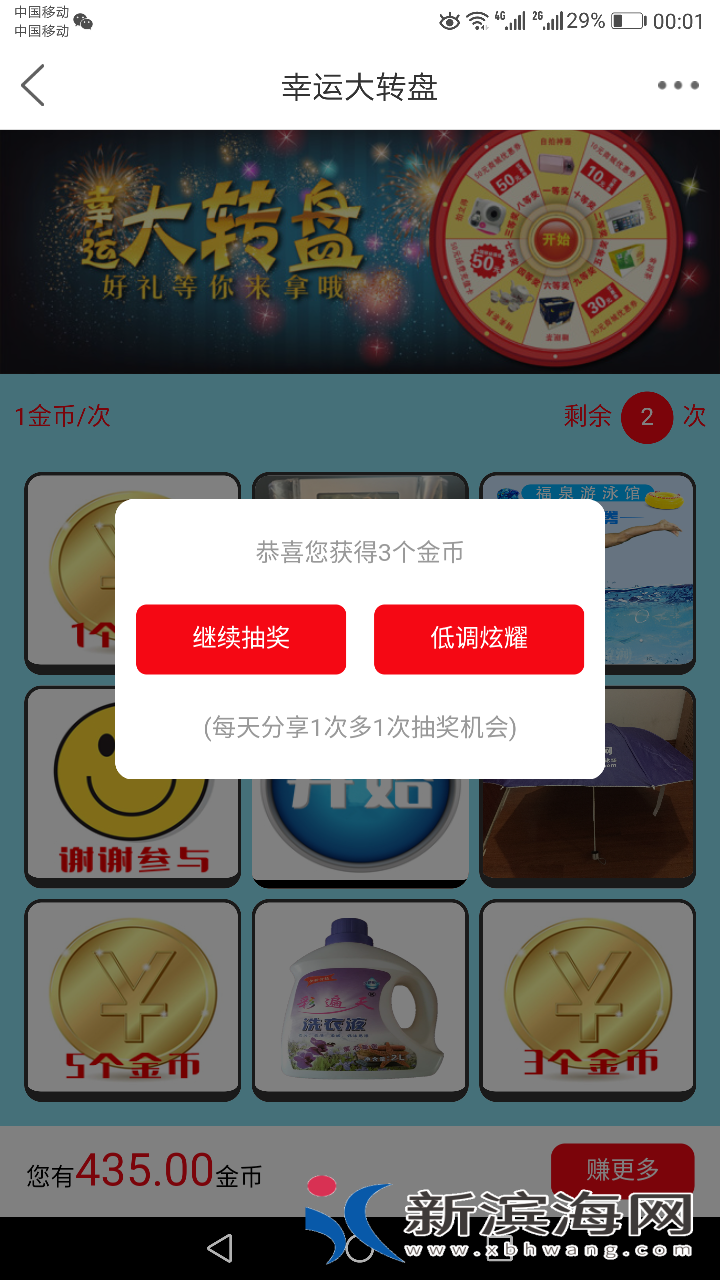Screen dimensions: 720x1280
Task: Tap 继续抽奖 to continue the lottery
Action: tap(241, 639)
